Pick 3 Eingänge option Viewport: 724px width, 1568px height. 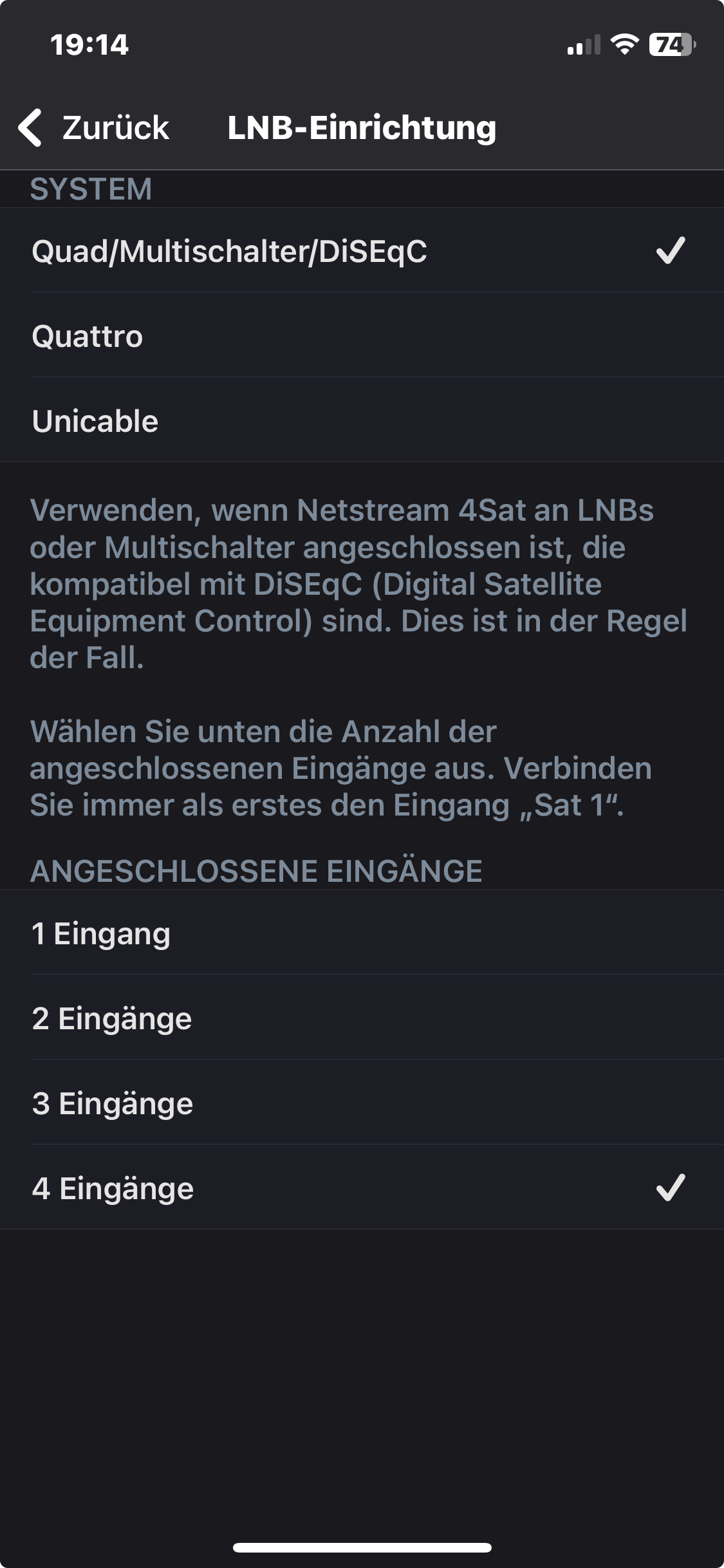coord(360,1103)
